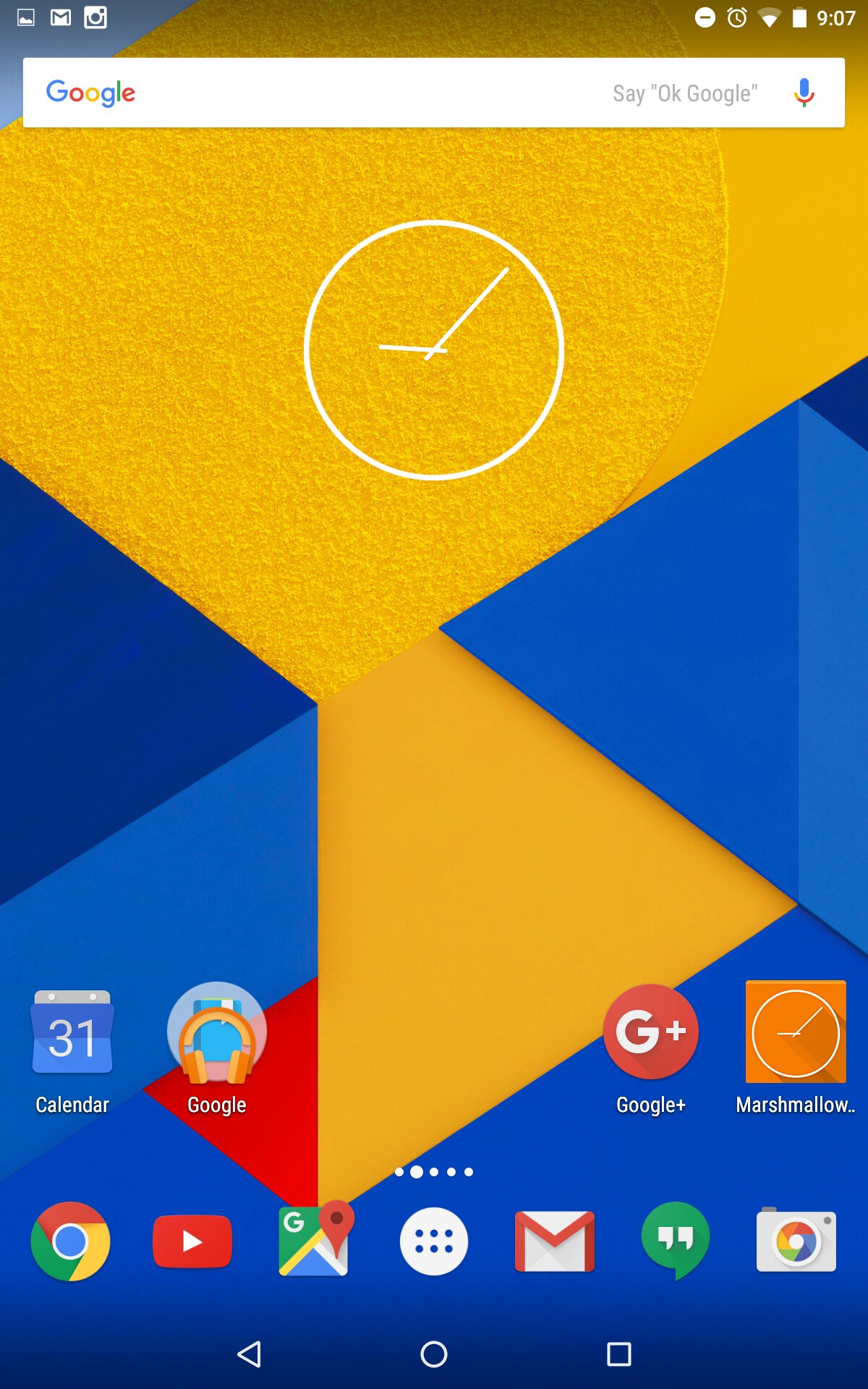Launch Chrome from the dock
868x1389 pixels.
click(70, 1241)
